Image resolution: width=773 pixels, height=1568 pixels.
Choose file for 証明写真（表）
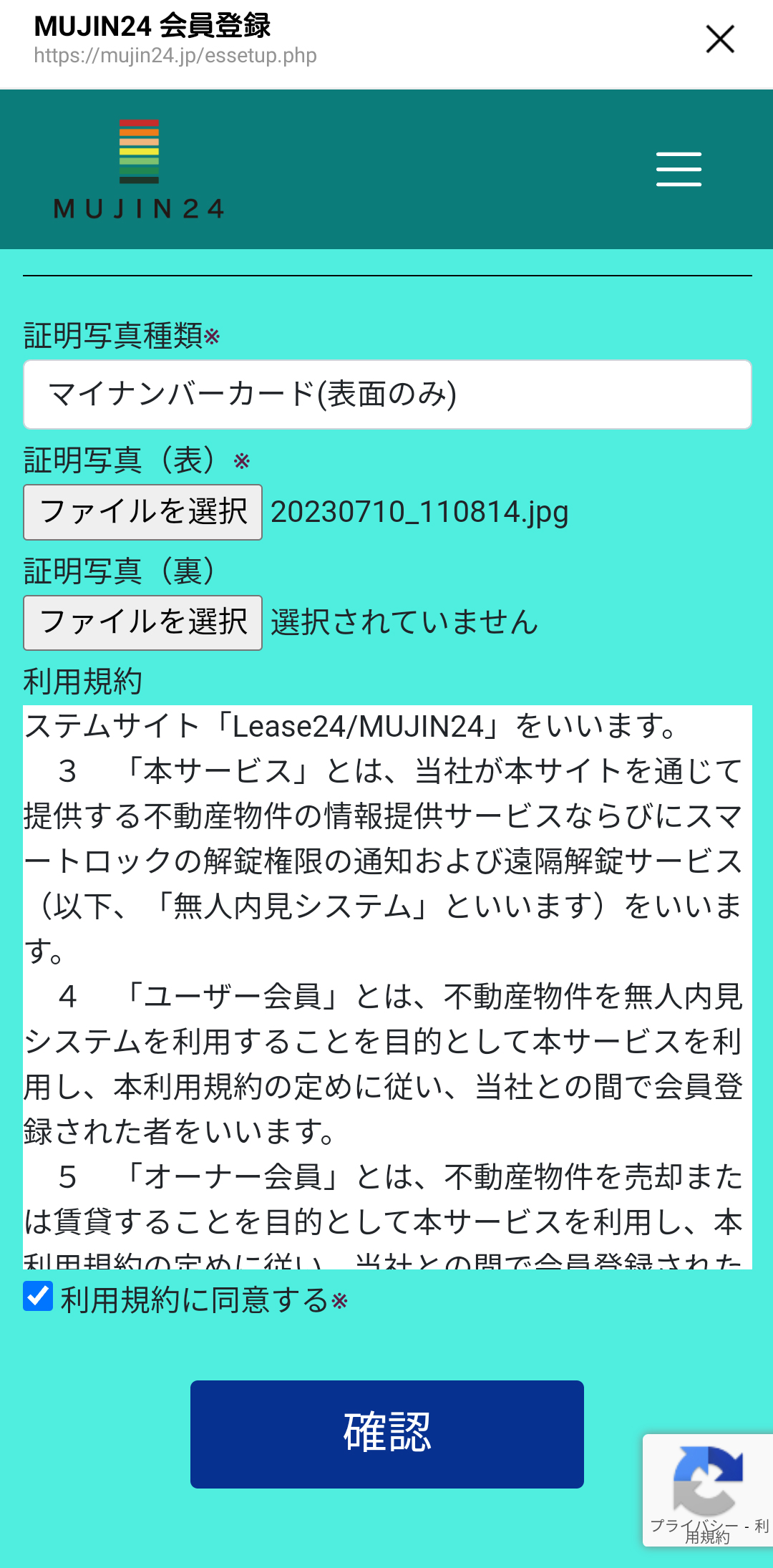pyautogui.click(x=143, y=512)
